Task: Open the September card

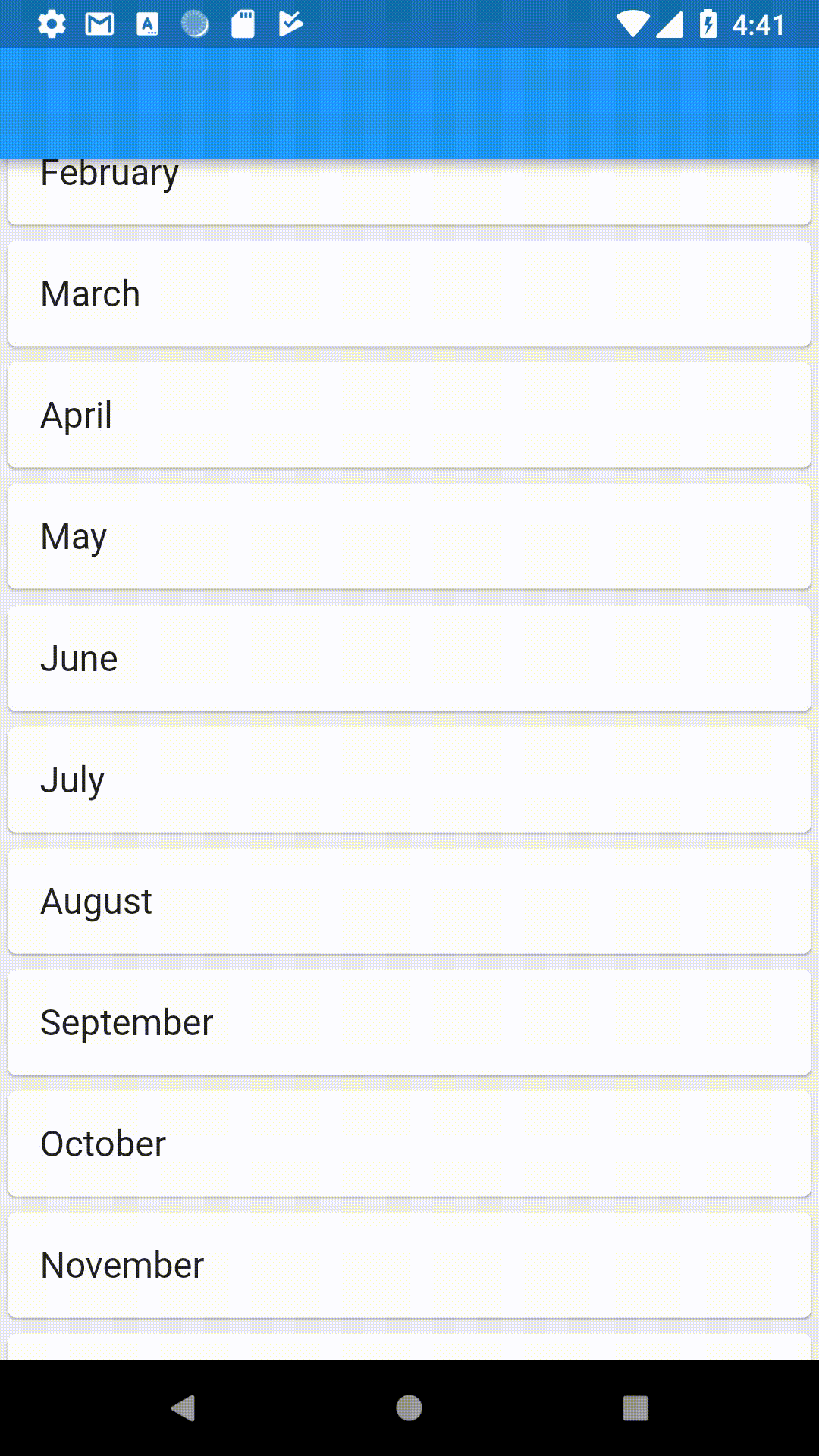Action: coord(409,1022)
